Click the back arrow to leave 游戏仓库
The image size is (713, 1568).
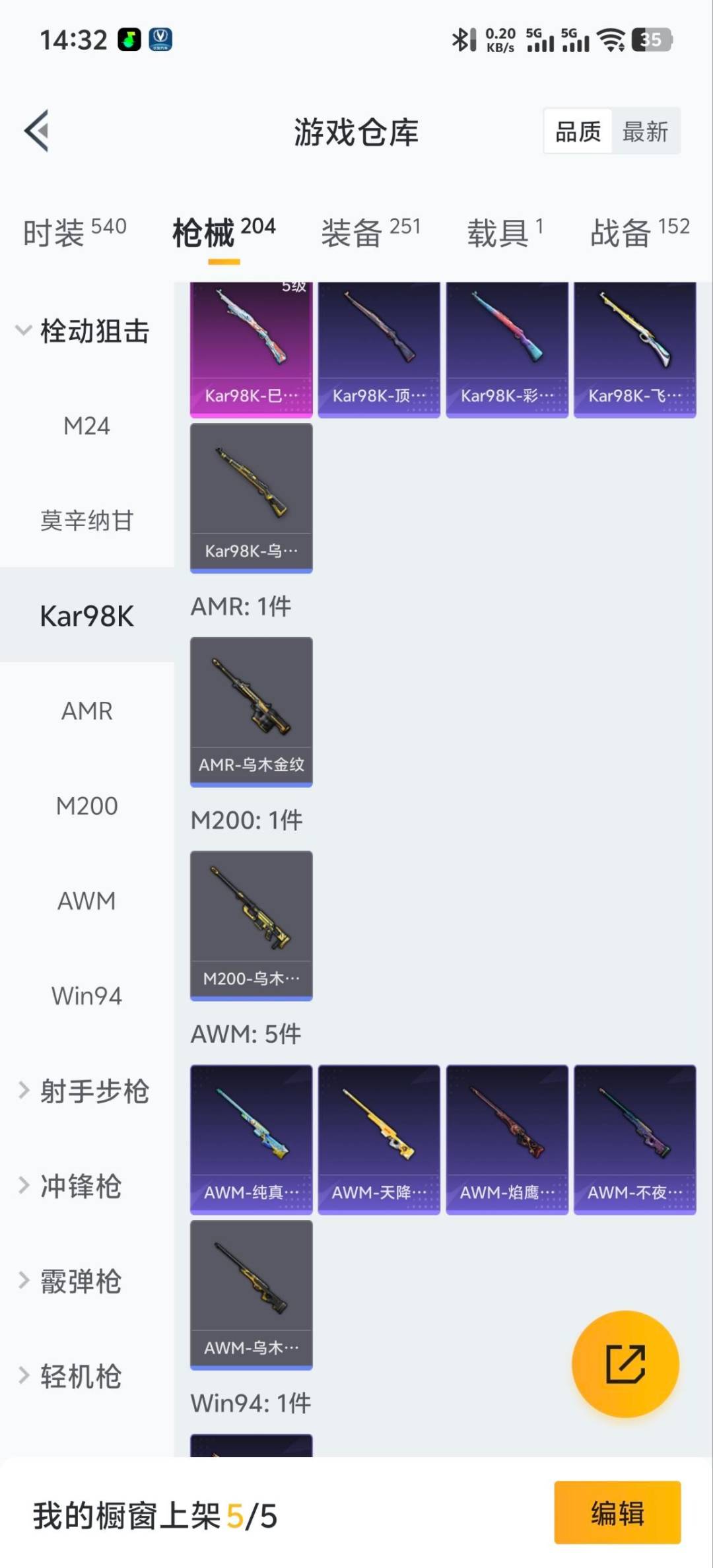point(38,131)
